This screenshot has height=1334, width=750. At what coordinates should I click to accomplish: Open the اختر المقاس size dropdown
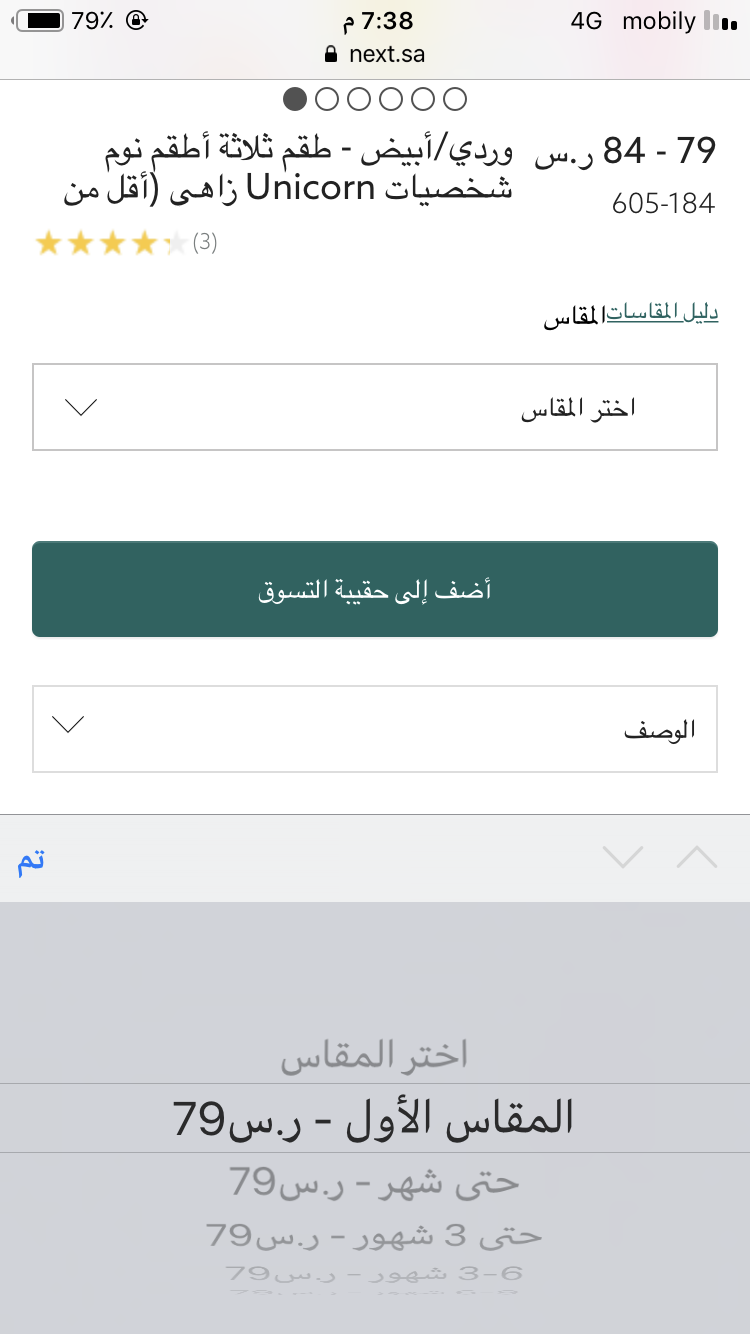click(375, 407)
